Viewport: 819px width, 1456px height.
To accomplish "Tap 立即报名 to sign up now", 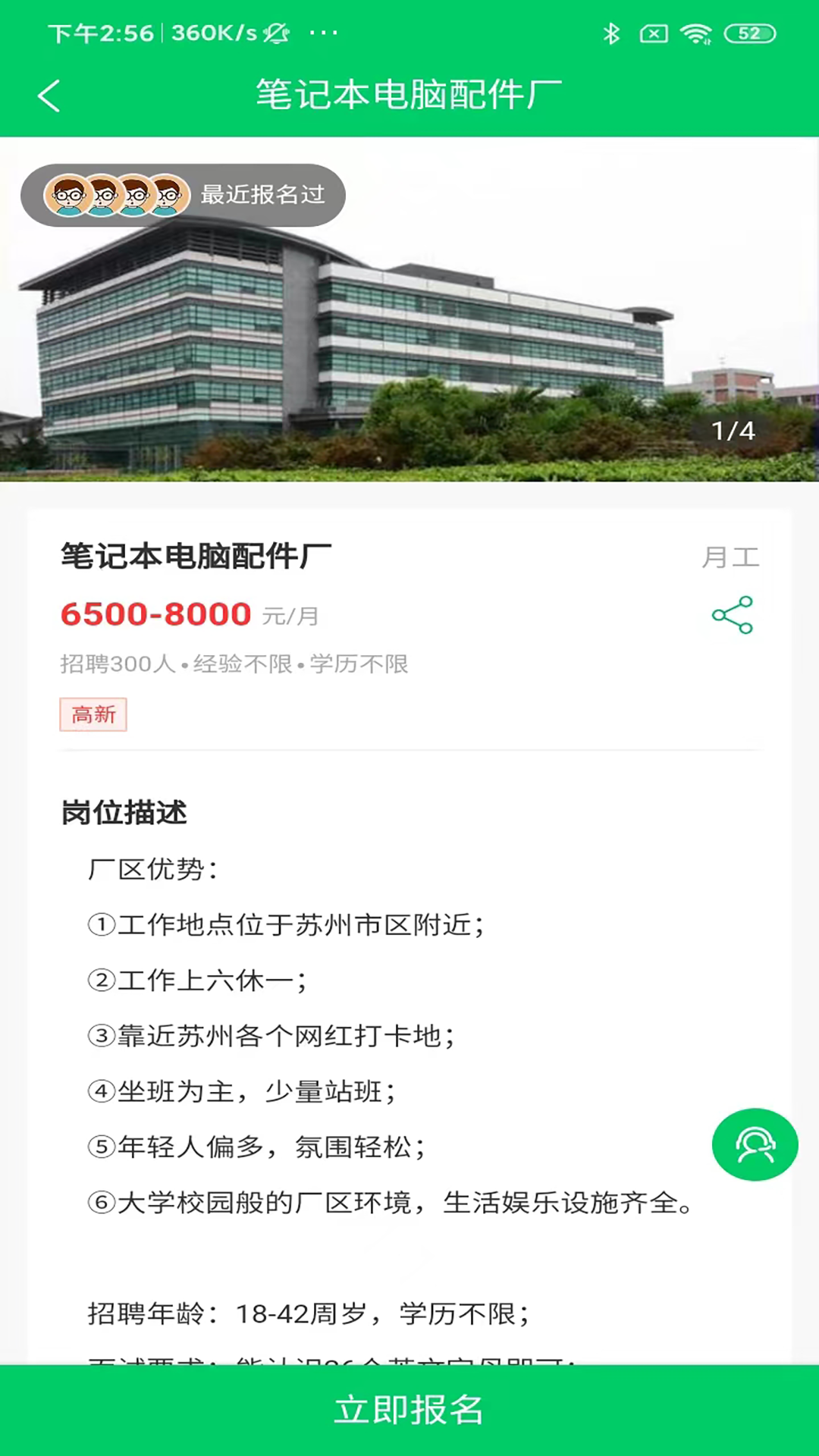I will point(409,1410).
